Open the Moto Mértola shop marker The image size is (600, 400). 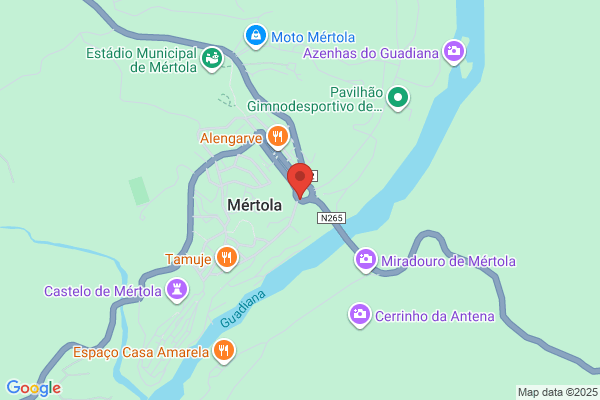(256, 36)
